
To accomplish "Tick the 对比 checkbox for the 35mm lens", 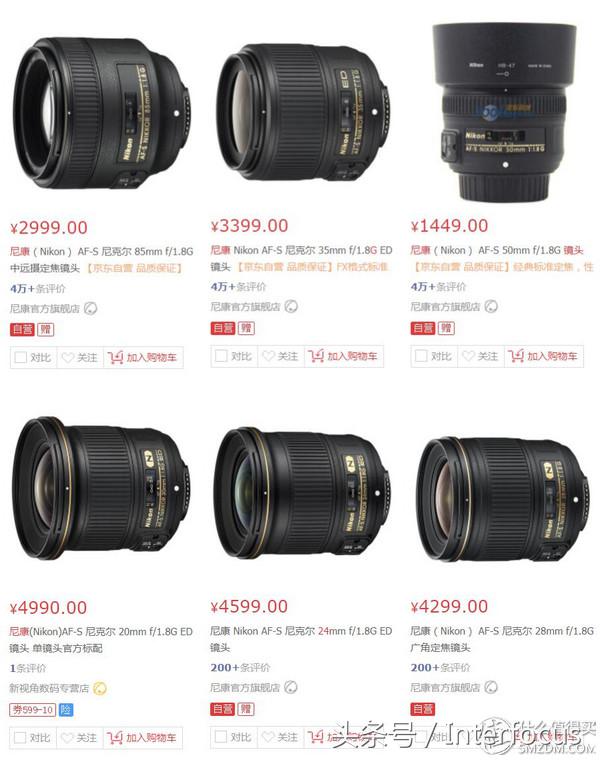I will [x=222, y=357].
